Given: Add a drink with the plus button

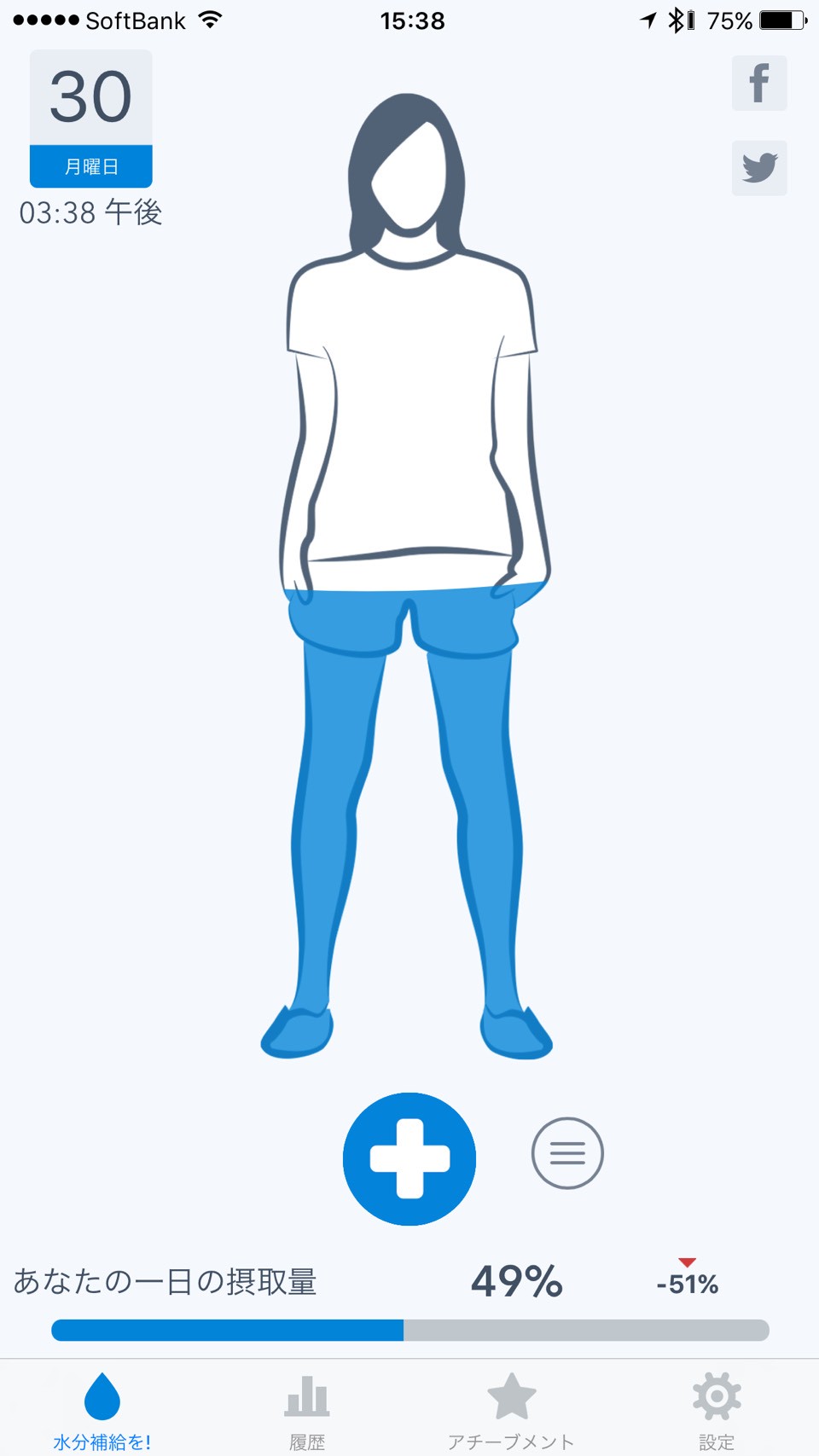Looking at the screenshot, I should (x=409, y=1158).
